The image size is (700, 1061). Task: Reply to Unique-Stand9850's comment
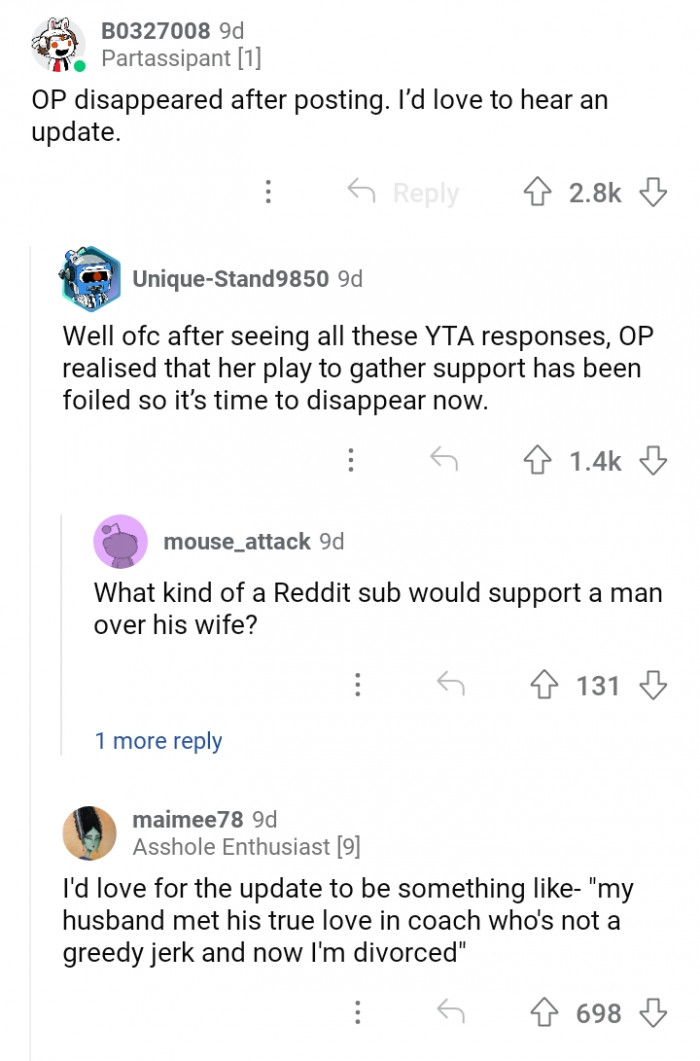[443, 460]
